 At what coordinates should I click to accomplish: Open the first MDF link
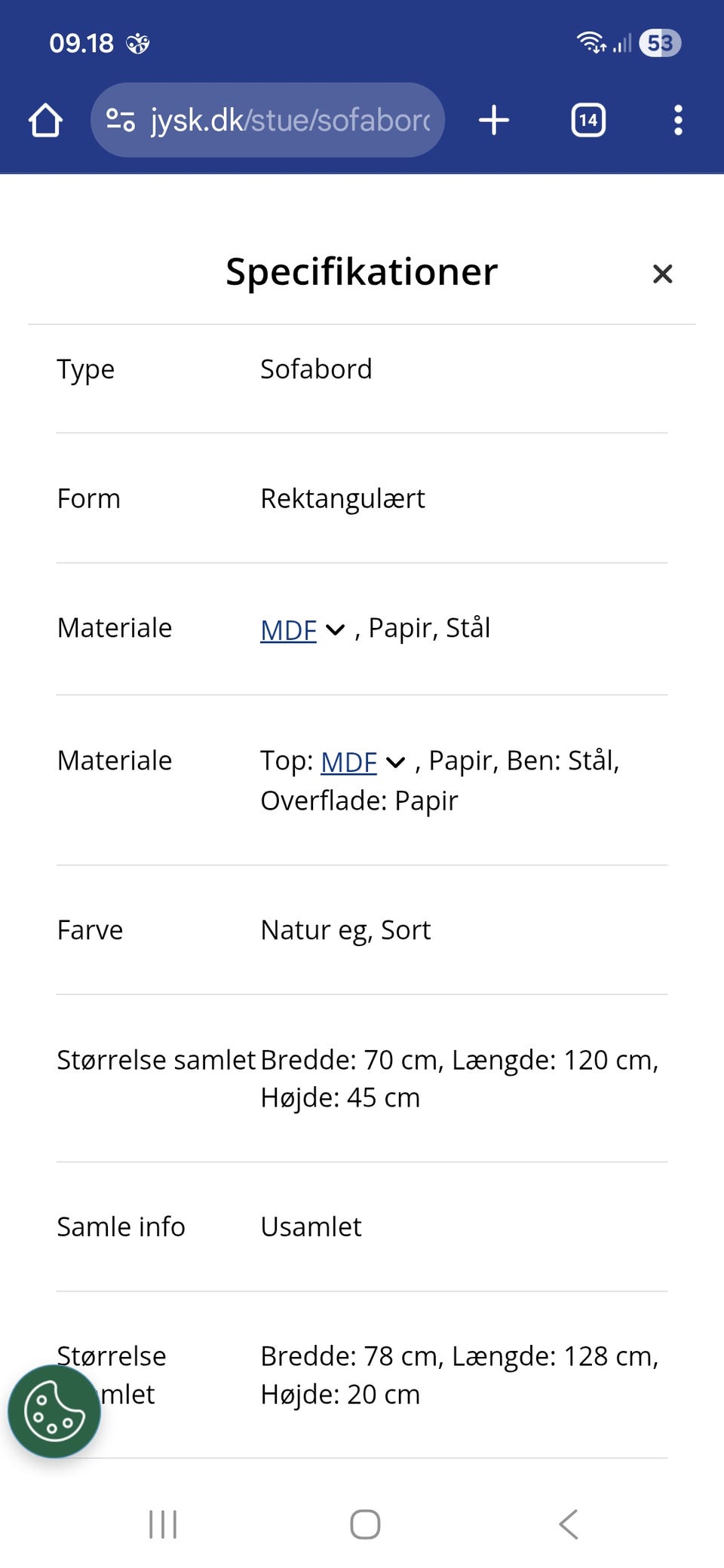tap(287, 629)
